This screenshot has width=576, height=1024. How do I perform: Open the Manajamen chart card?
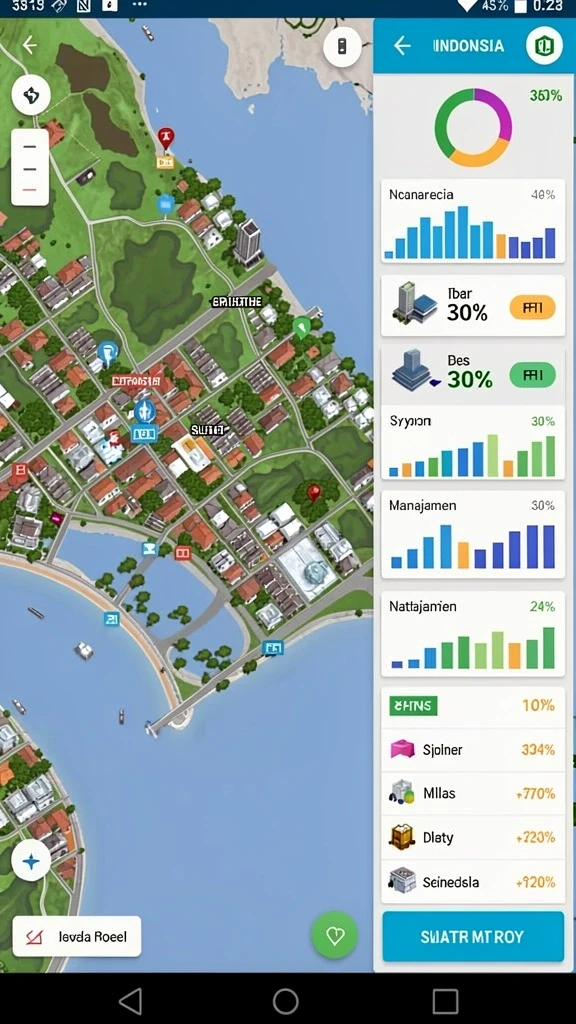click(x=473, y=534)
